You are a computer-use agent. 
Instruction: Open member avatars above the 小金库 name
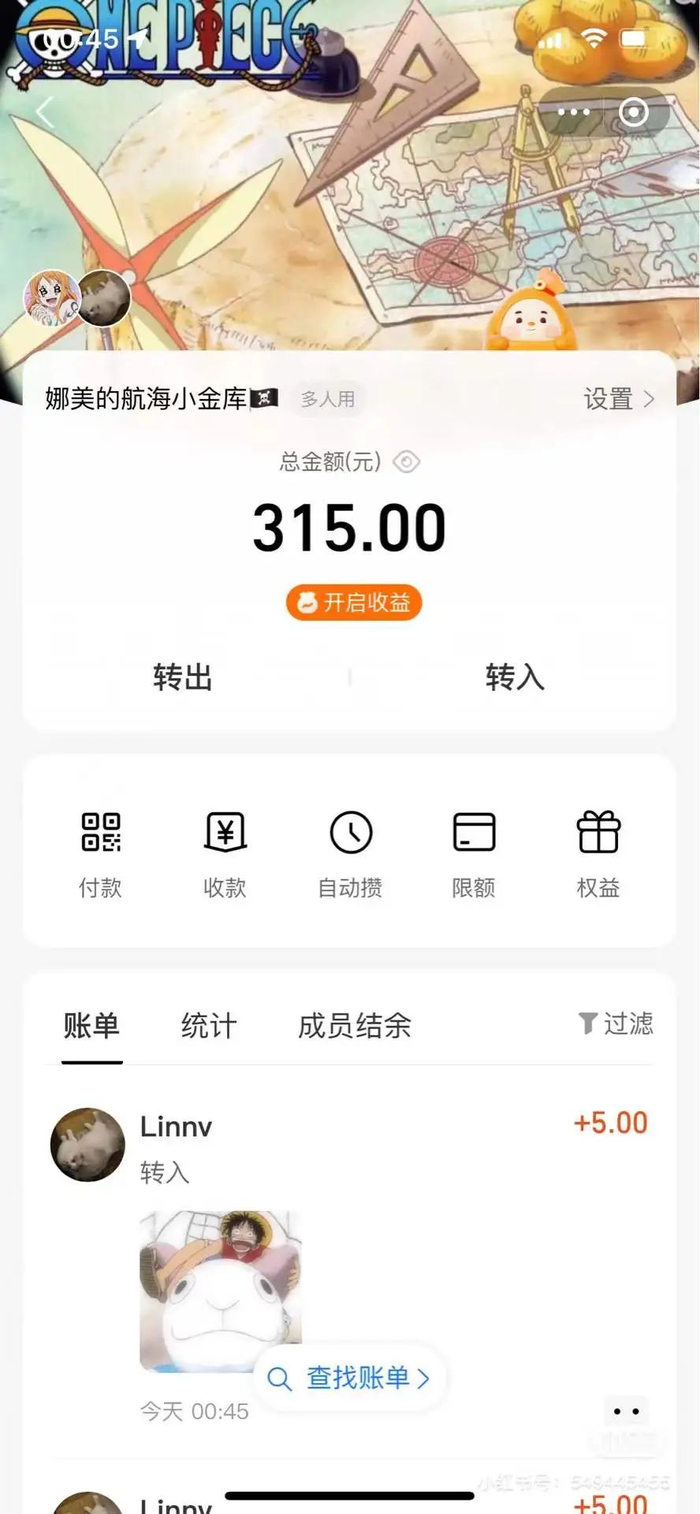pyautogui.click(x=78, y=297)
